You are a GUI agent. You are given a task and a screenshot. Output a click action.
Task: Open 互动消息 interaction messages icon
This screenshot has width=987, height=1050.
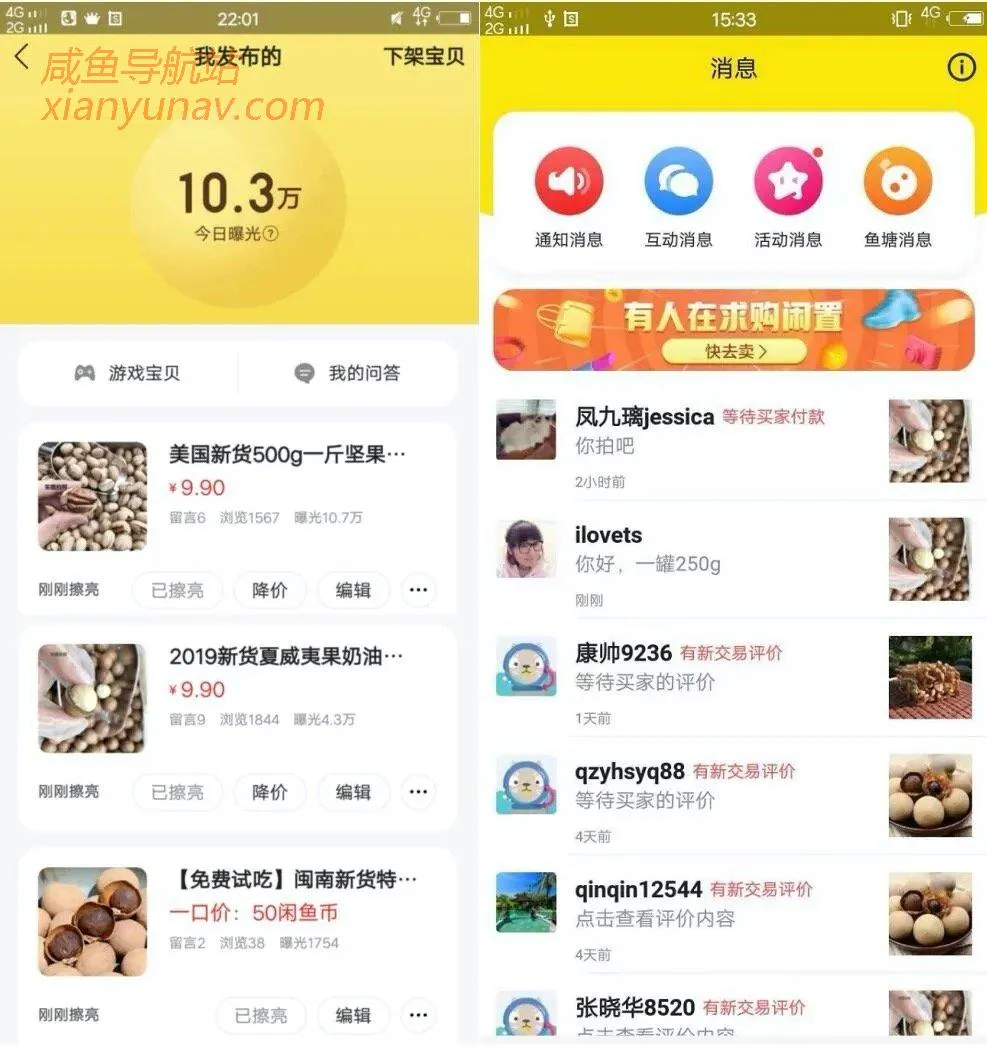click(x=679, y=183)
